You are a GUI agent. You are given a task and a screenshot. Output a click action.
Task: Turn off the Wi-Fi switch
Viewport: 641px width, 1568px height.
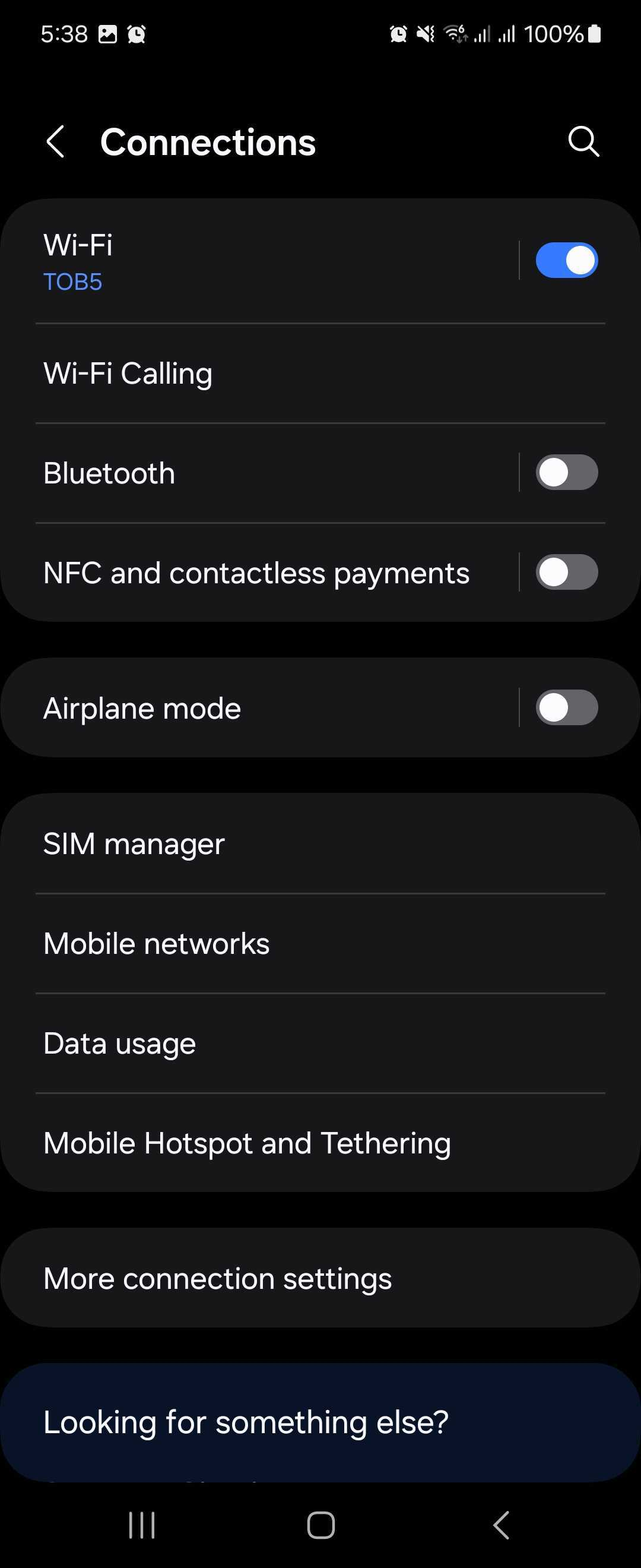pos(566,261)
